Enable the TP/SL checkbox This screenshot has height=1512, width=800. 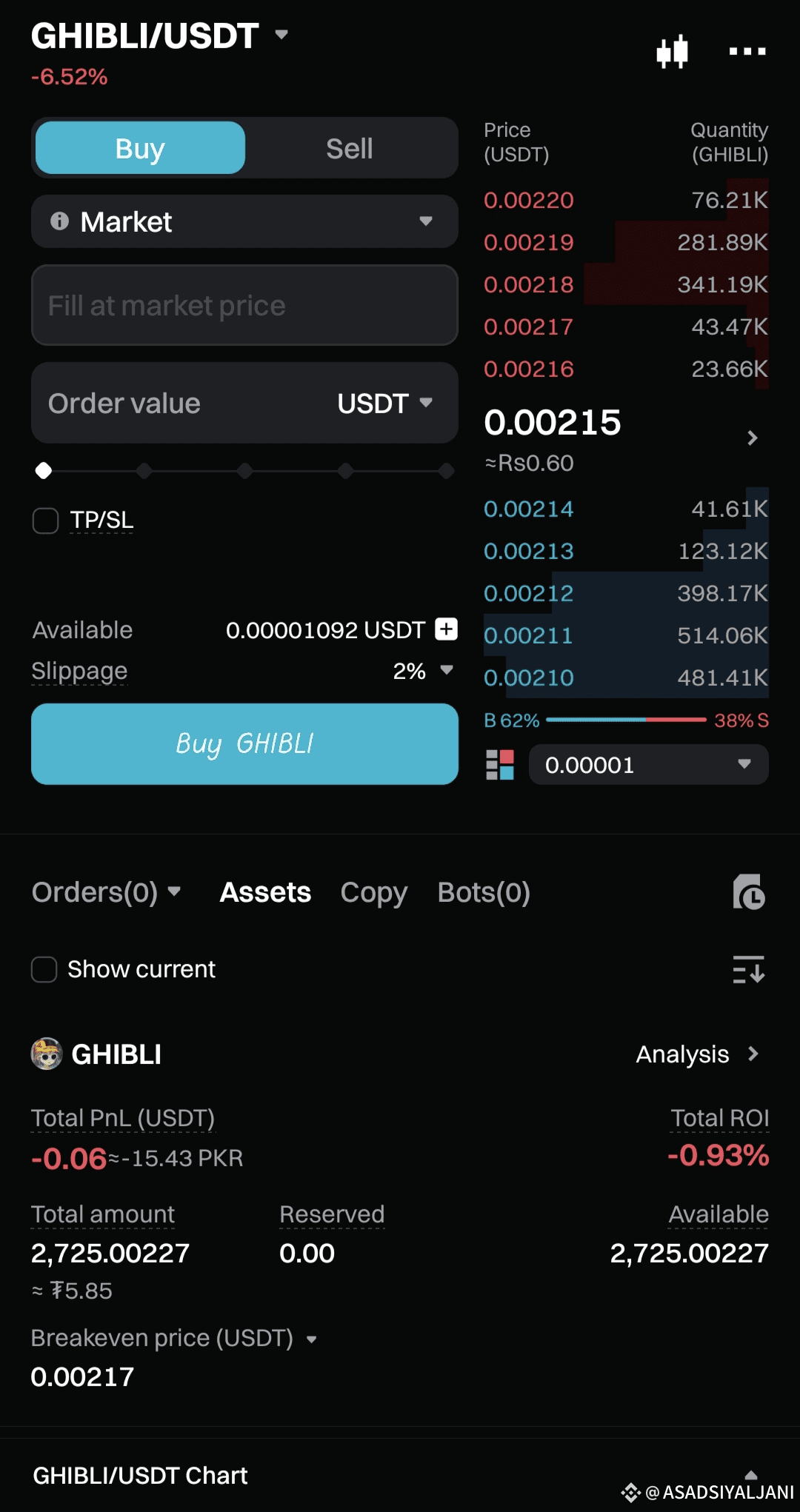pos(46,521)
